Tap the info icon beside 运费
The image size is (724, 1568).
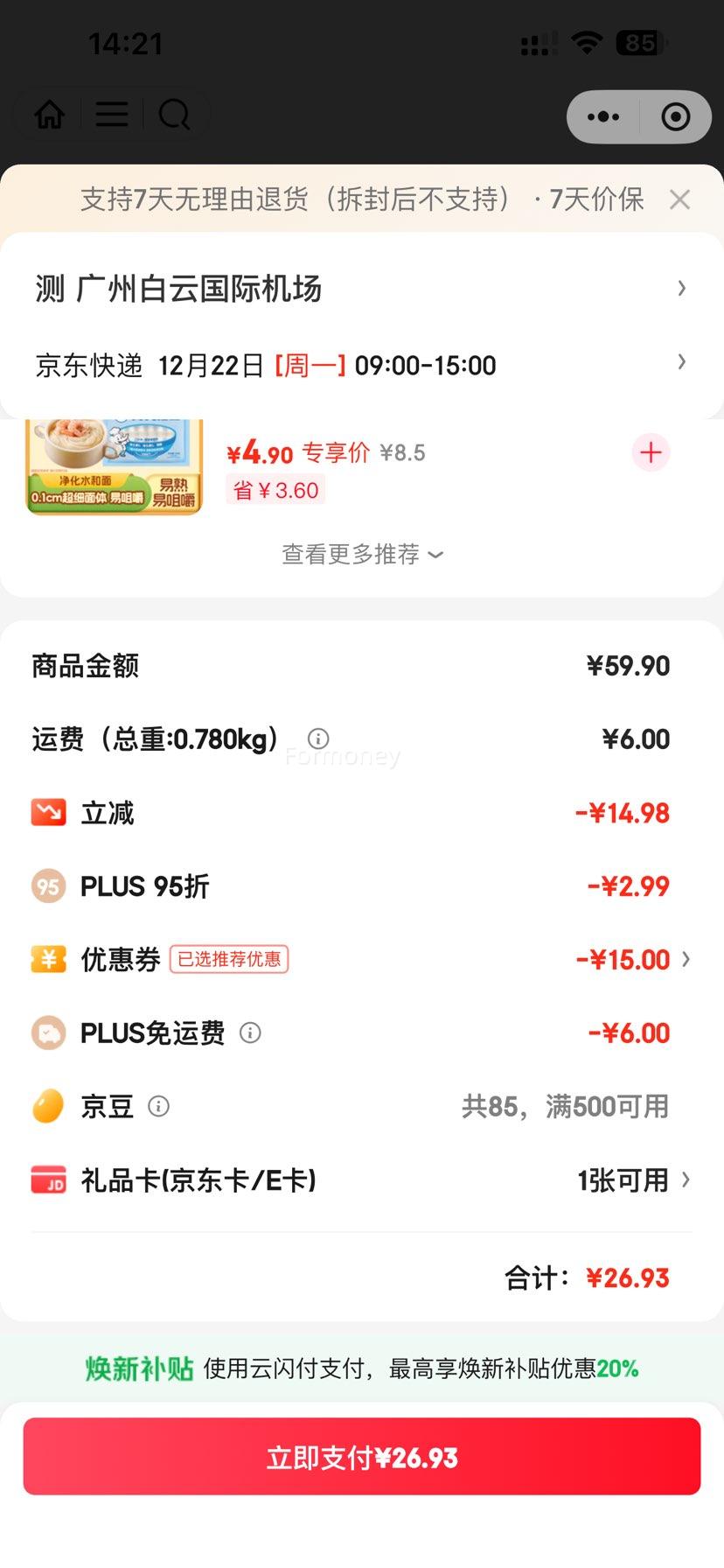(318, 738)
